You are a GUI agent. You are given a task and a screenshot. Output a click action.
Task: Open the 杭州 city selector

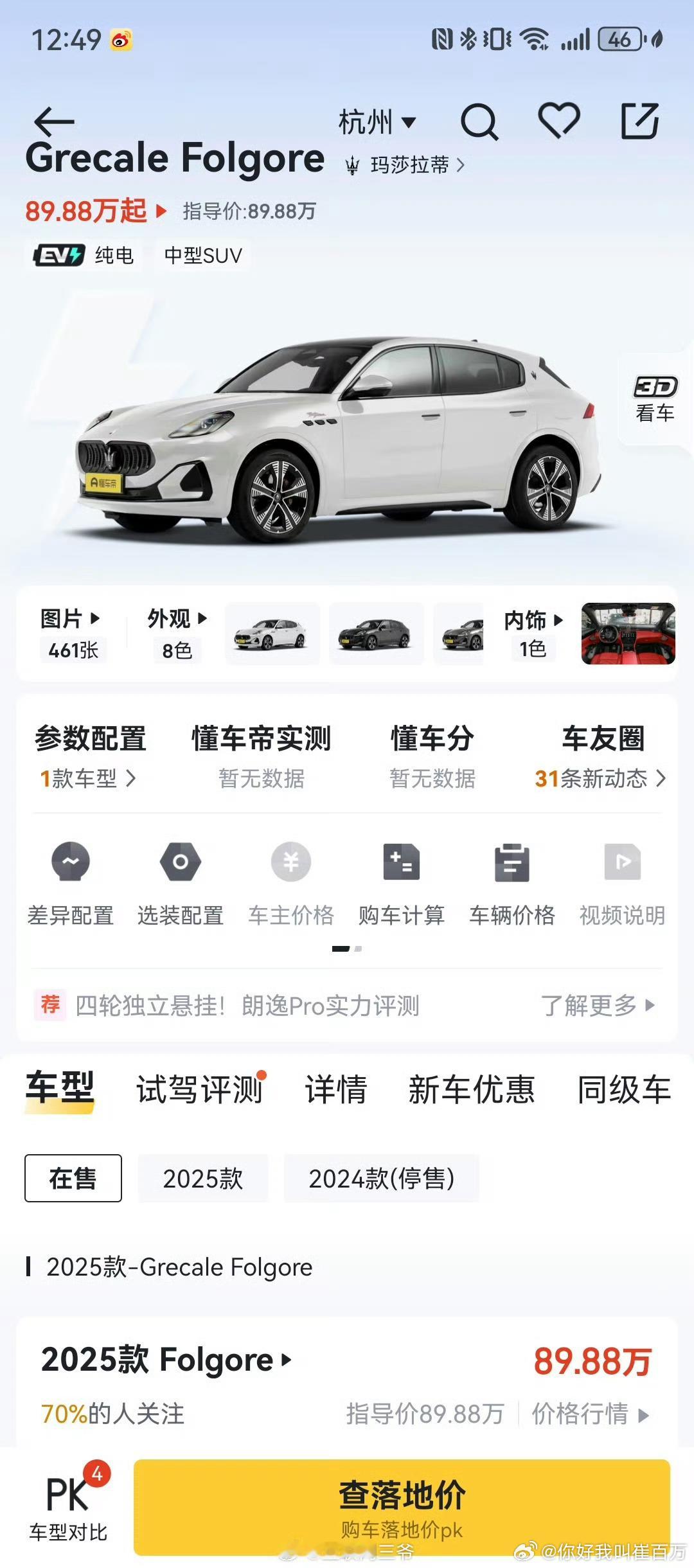375,122
